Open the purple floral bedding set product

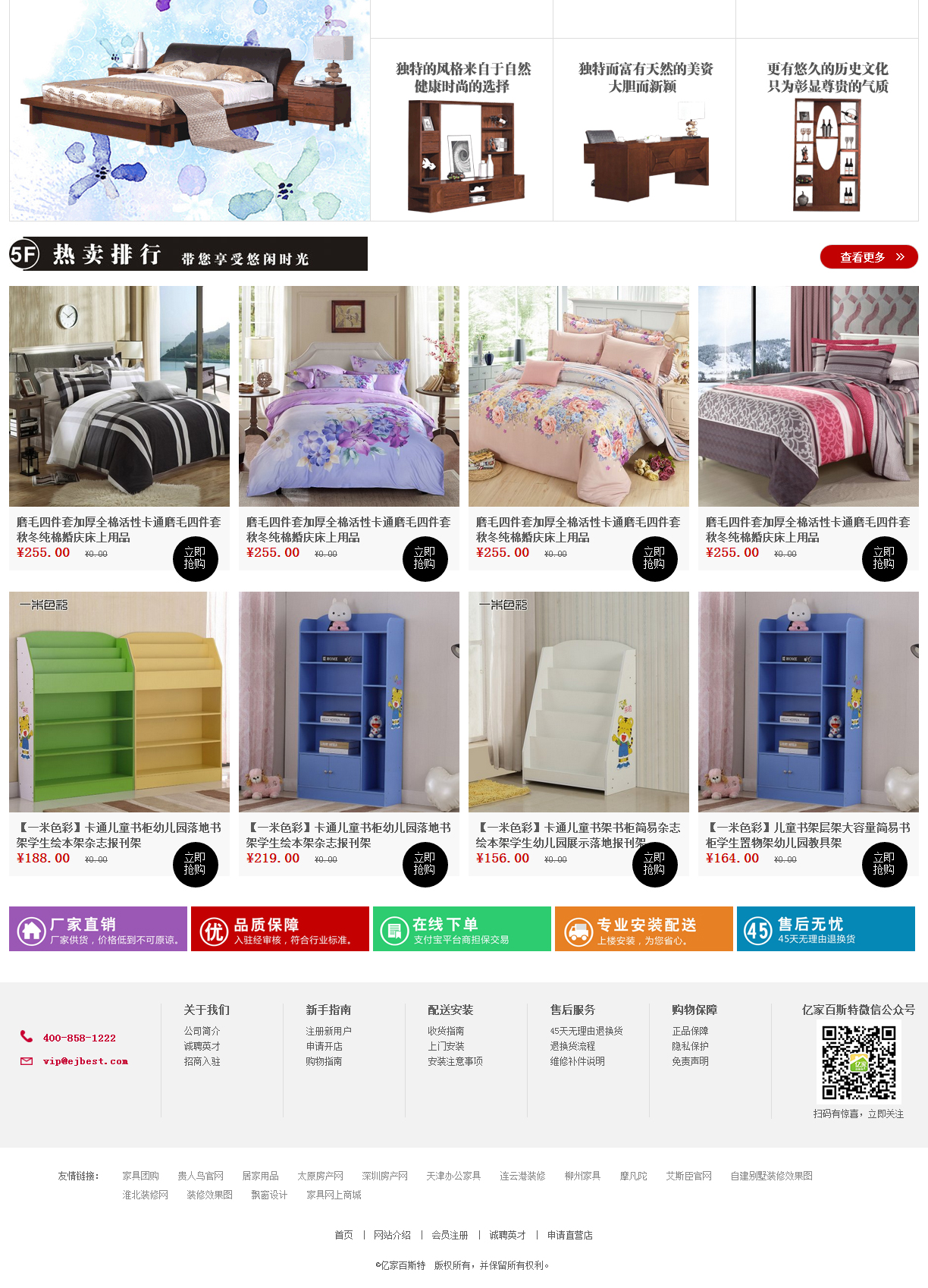pyautogui.click(x=349, y=396)
